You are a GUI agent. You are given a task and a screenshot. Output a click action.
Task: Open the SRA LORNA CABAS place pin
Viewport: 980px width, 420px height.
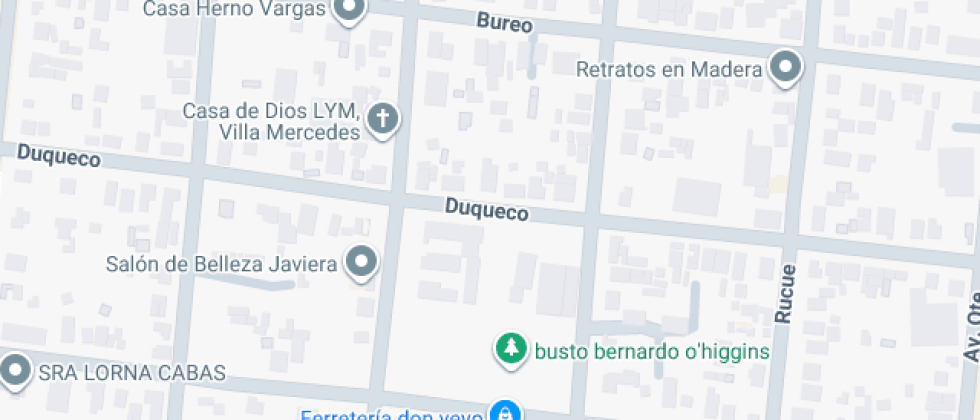pos(16,371)
